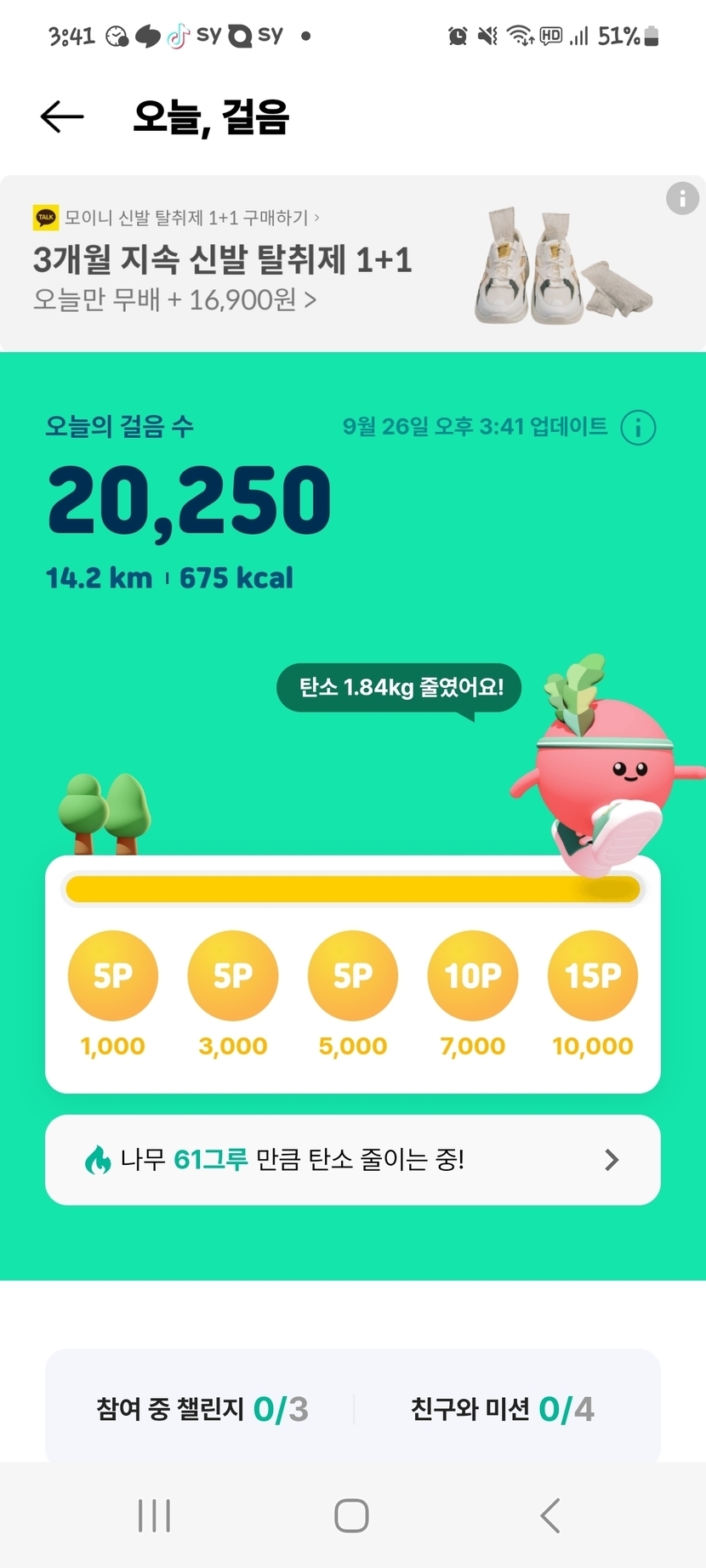The width and height of the screenshot is (706, 1568).
Task: Claim the 5P reward for 3,000 steps
Action: 233,975
